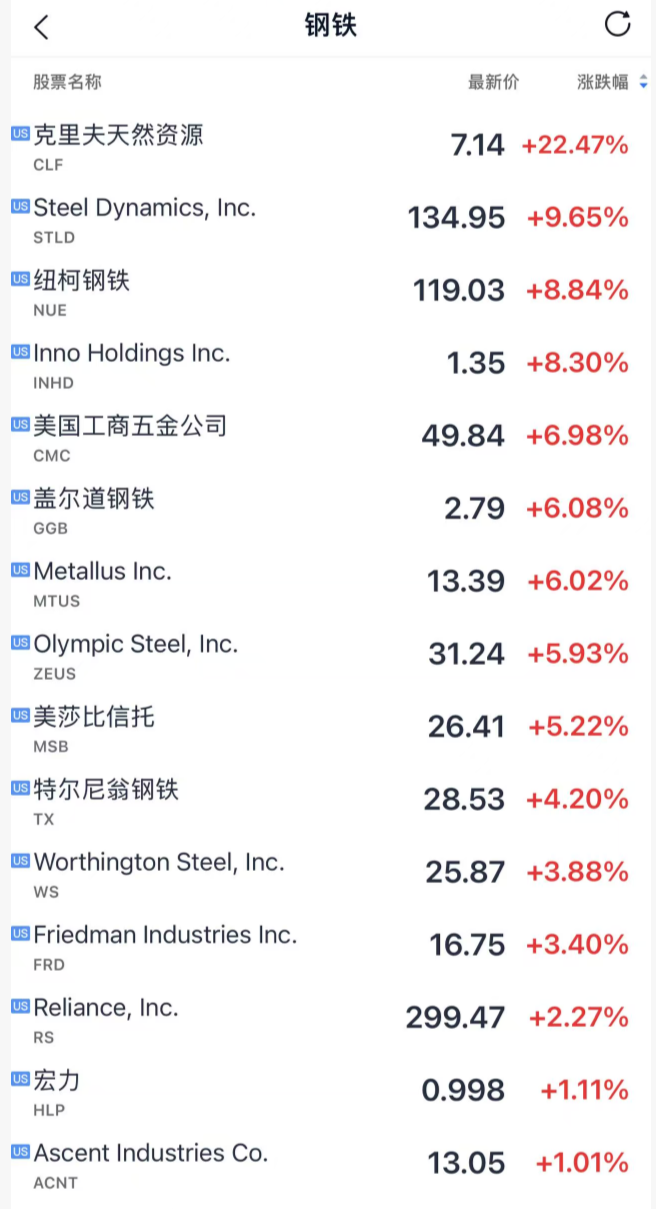View Ascent Industries Co. ACNT row
656x1209 pixels.
(x=328, y=1165)
